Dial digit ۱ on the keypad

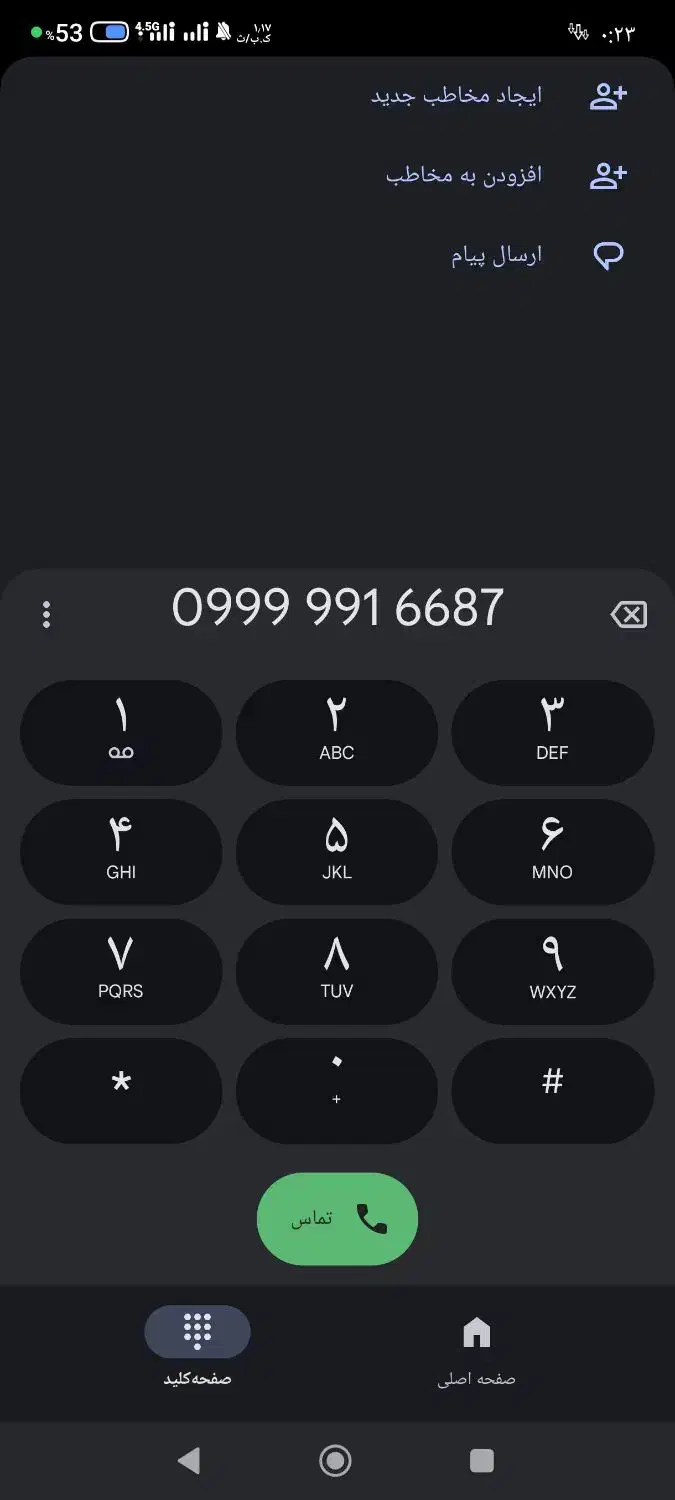click(121, 733)
